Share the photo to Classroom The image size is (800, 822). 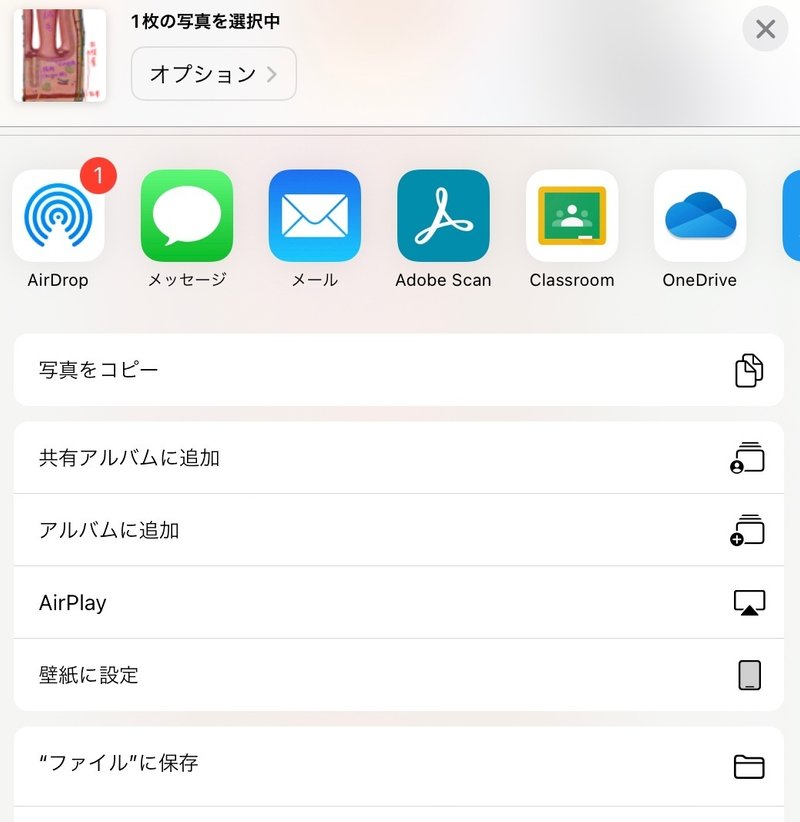pyautogui.click(x=572, y=216)
